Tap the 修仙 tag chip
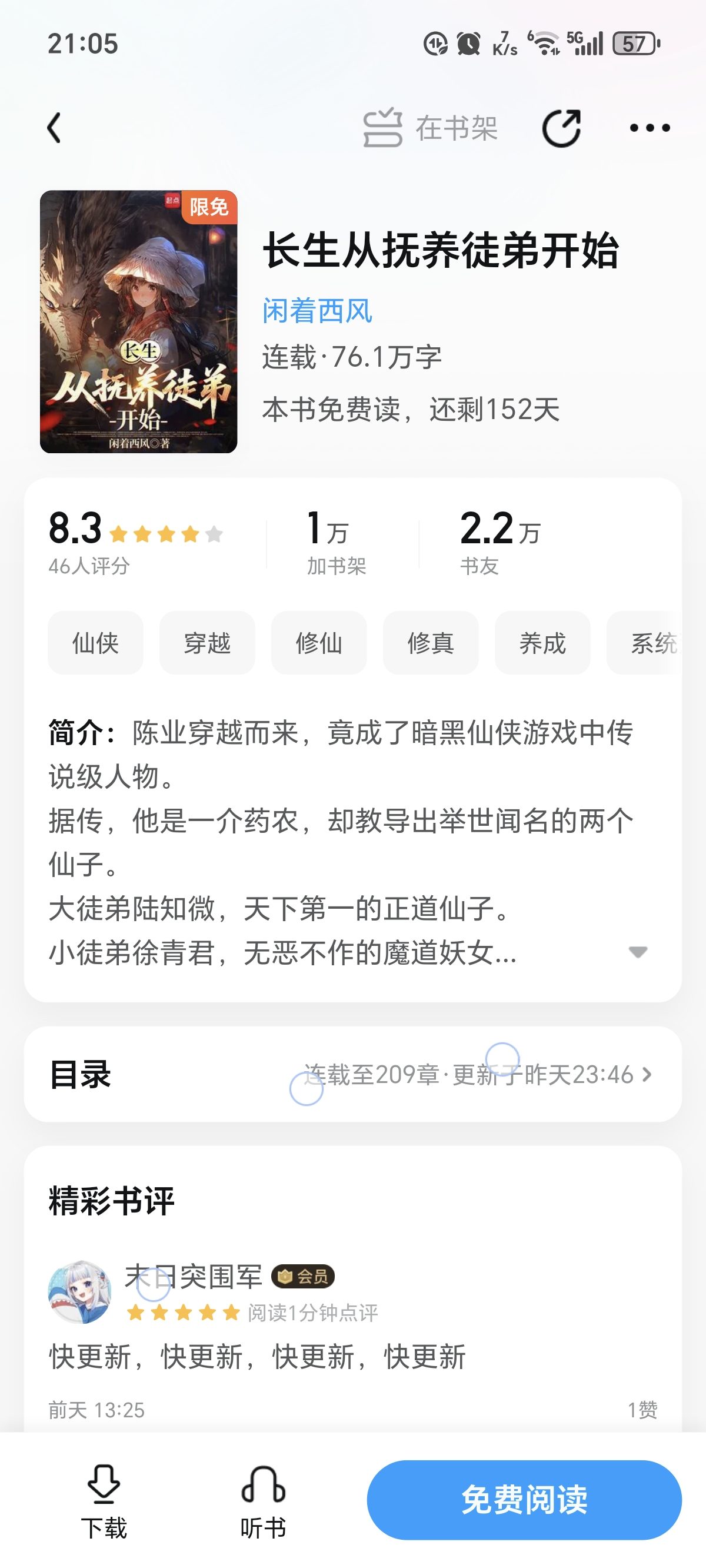Screen dimensions: 706x1568 [319, 643]
